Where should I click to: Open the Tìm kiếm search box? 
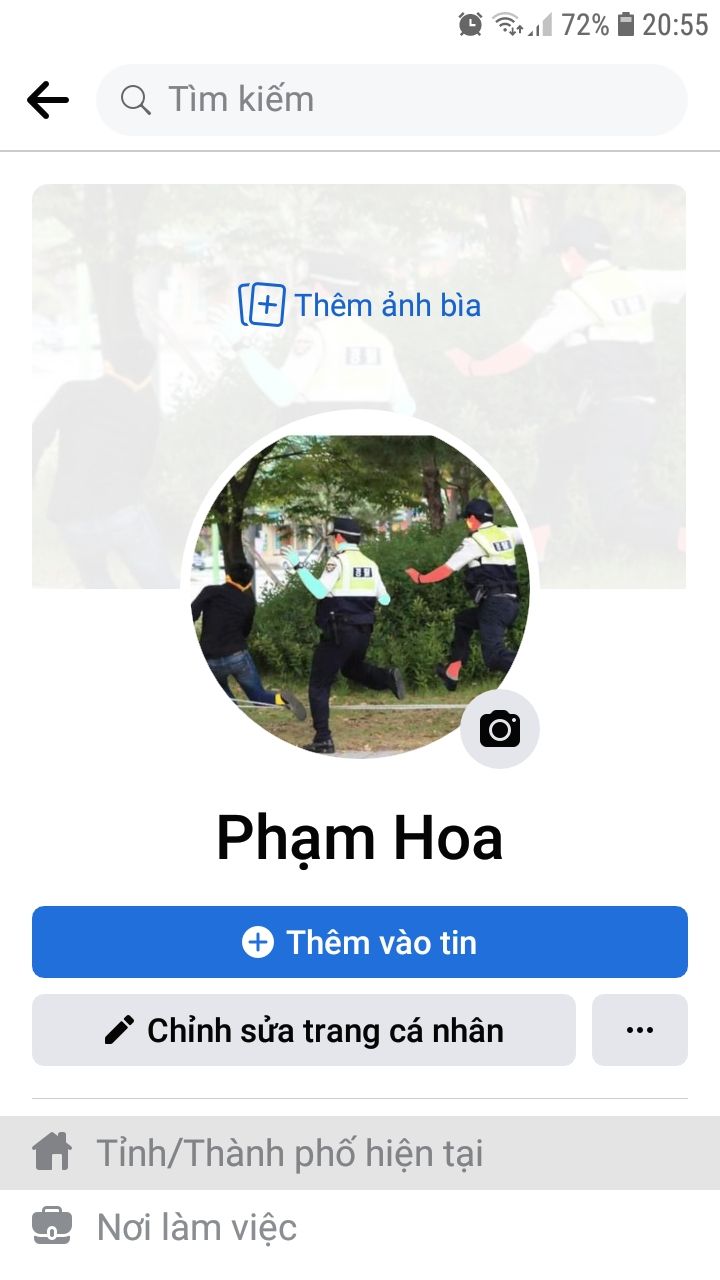[x=392, y=100]
